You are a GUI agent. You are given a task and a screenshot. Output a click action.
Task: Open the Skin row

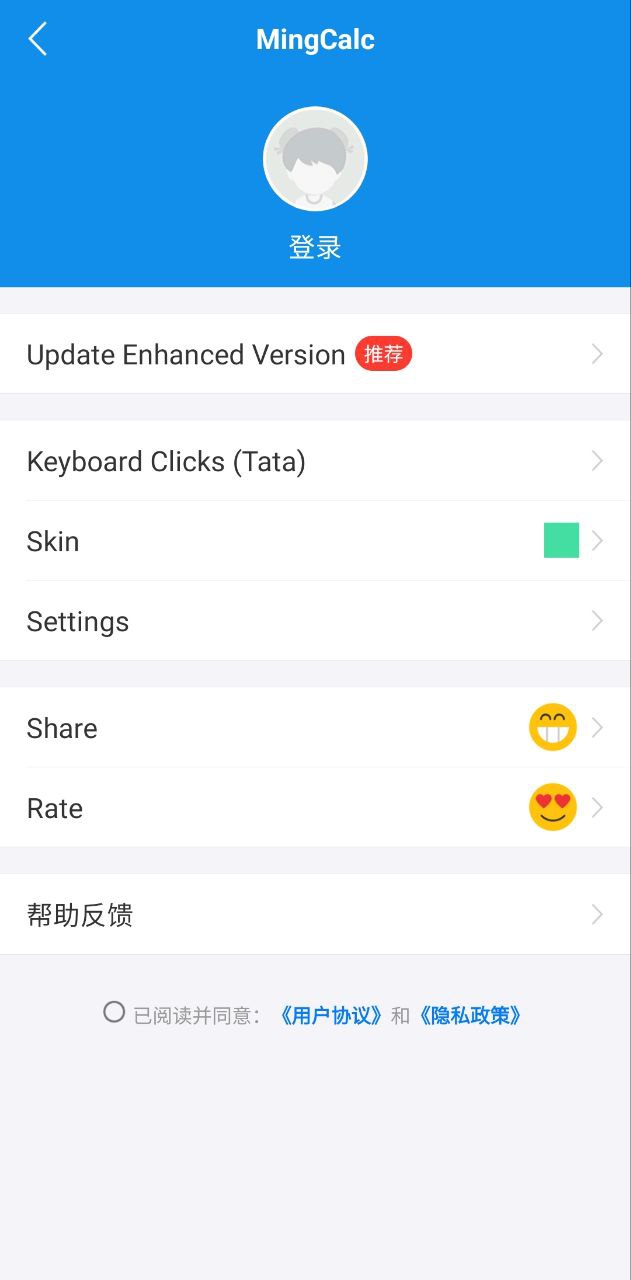click(315, 541)
